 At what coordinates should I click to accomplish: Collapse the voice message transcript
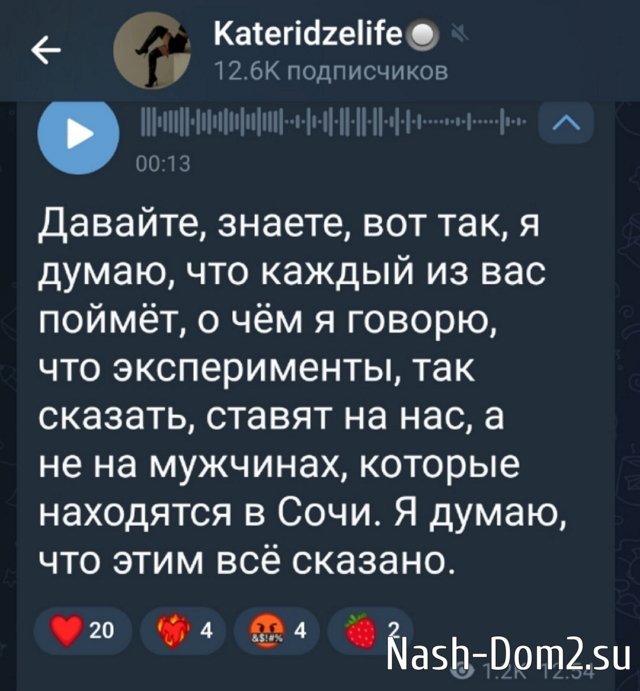pyautogui.click(x=565, y=125)
